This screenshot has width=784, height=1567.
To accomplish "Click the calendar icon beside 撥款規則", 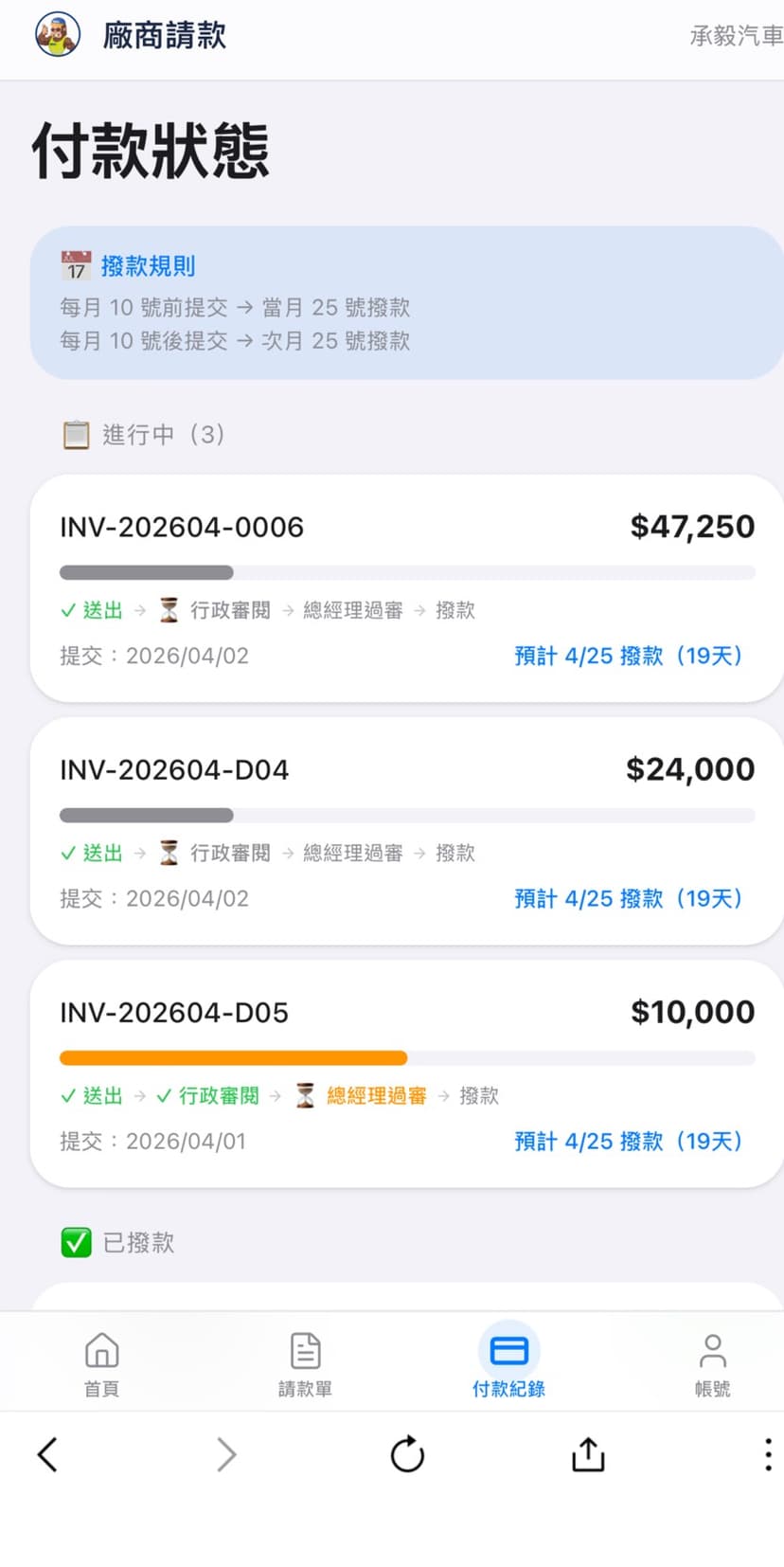I will (76, 266).
